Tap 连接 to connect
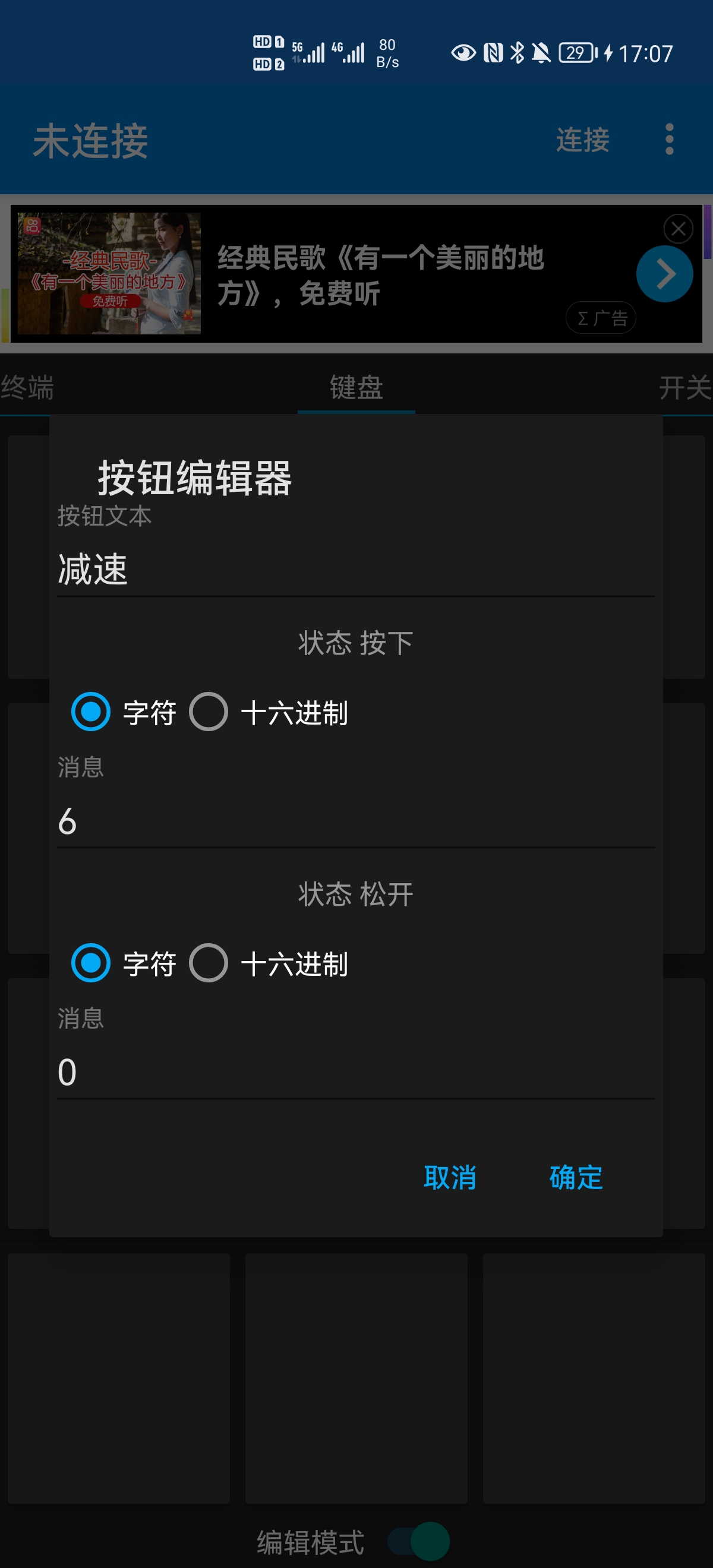This screenshot has width=713, height=1568. click(583, 139)
